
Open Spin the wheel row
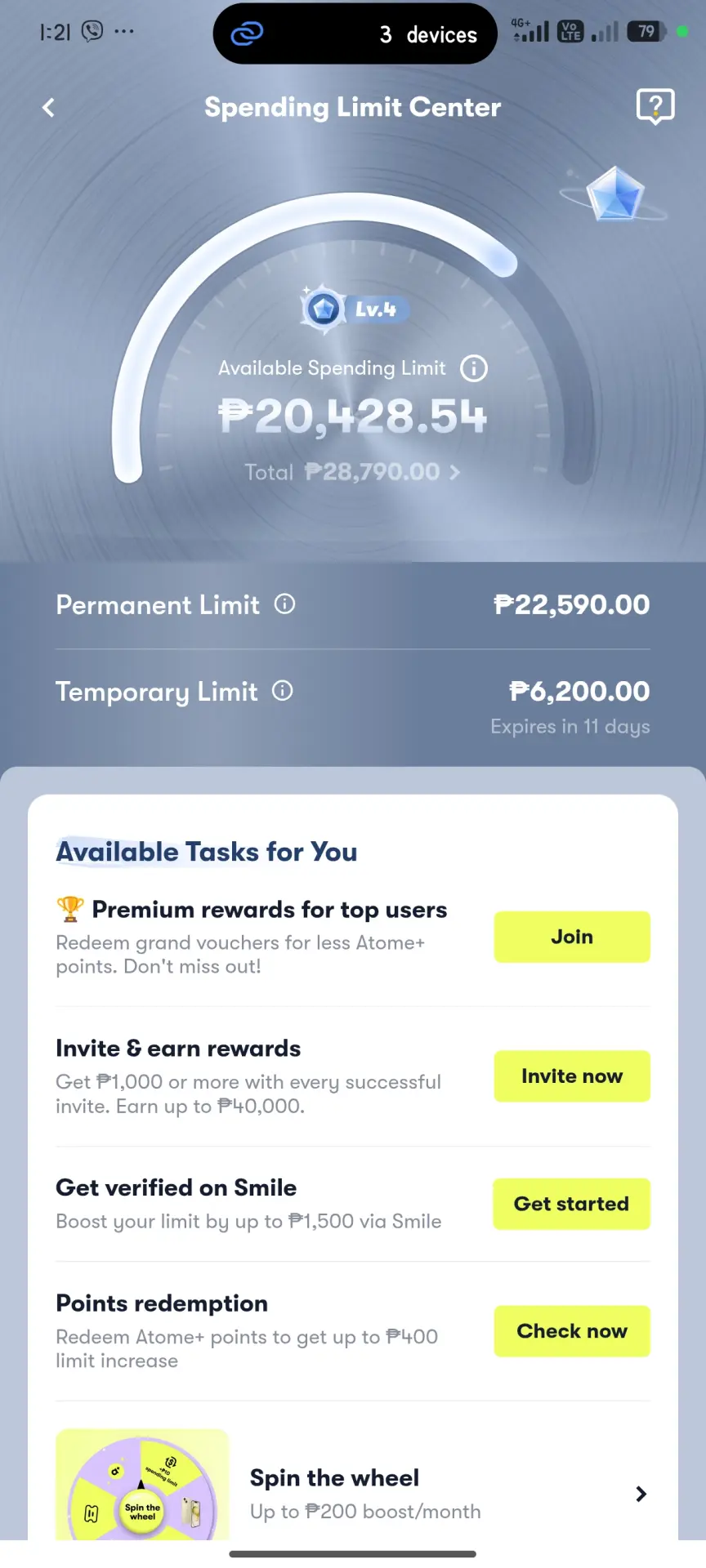point(353,1486)
